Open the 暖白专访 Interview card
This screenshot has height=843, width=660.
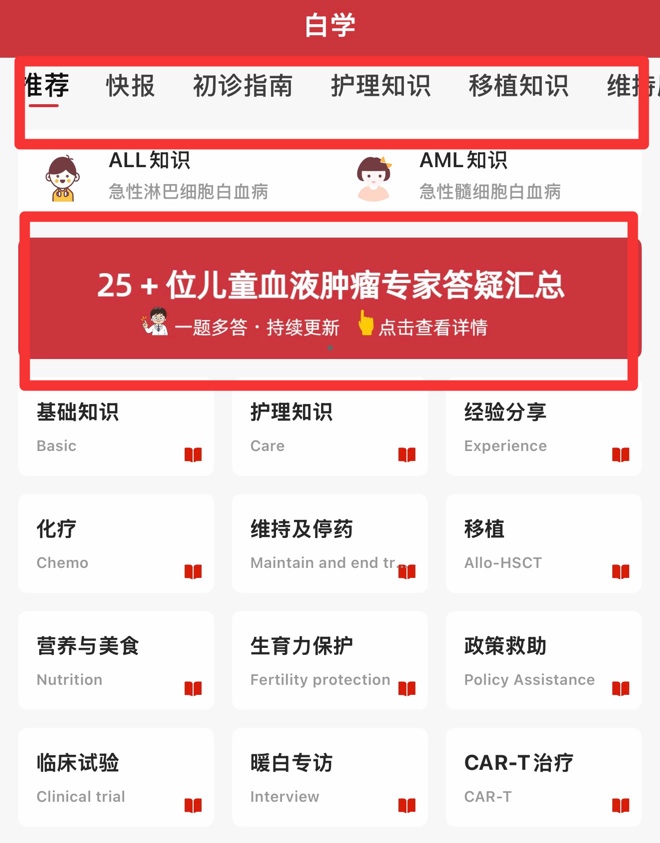(x=330, y=778)
